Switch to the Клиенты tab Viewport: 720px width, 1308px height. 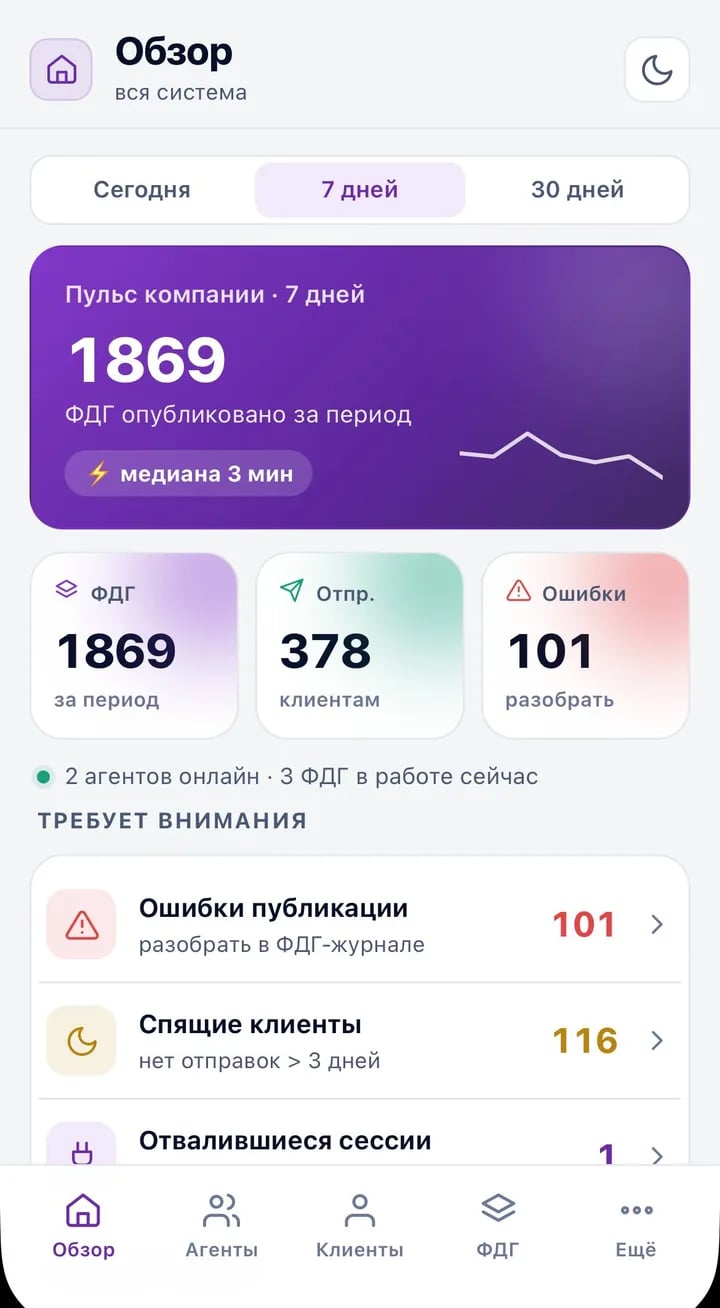click(x=360, y=1226)
